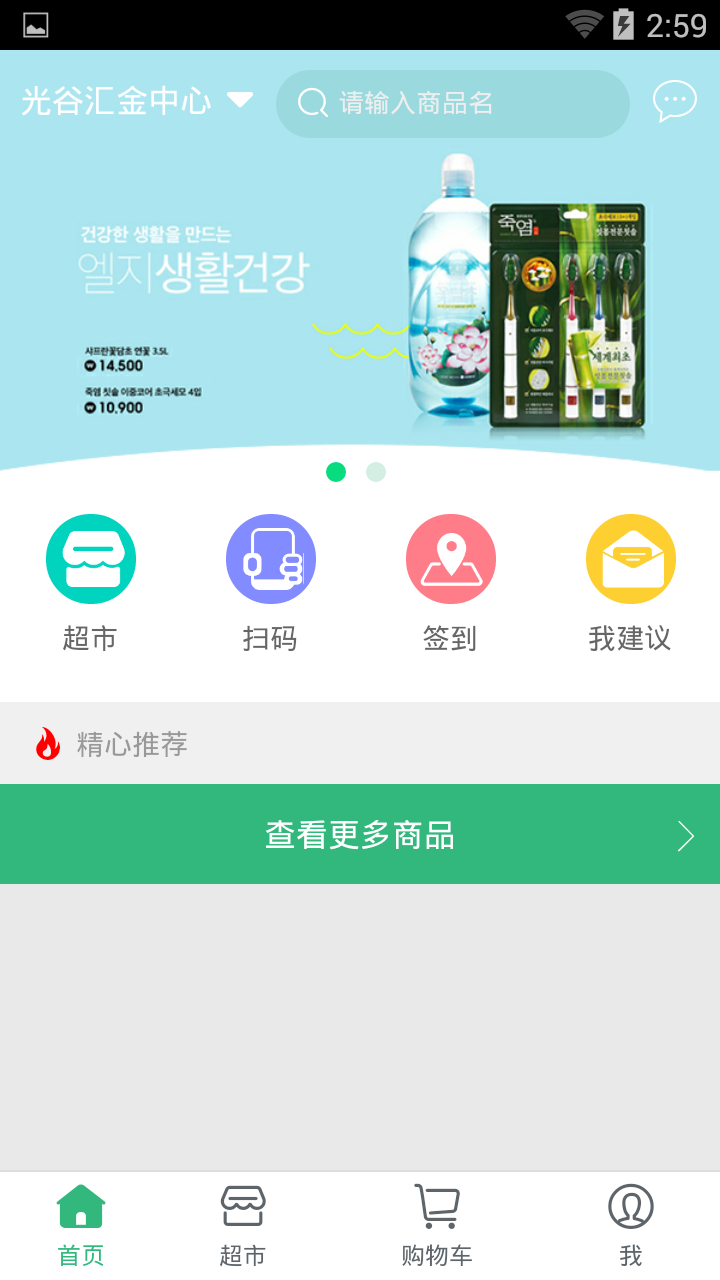Select the 扫码 scan code icon
Viewport: 720px width, 1280px height.
click(270, 558)
